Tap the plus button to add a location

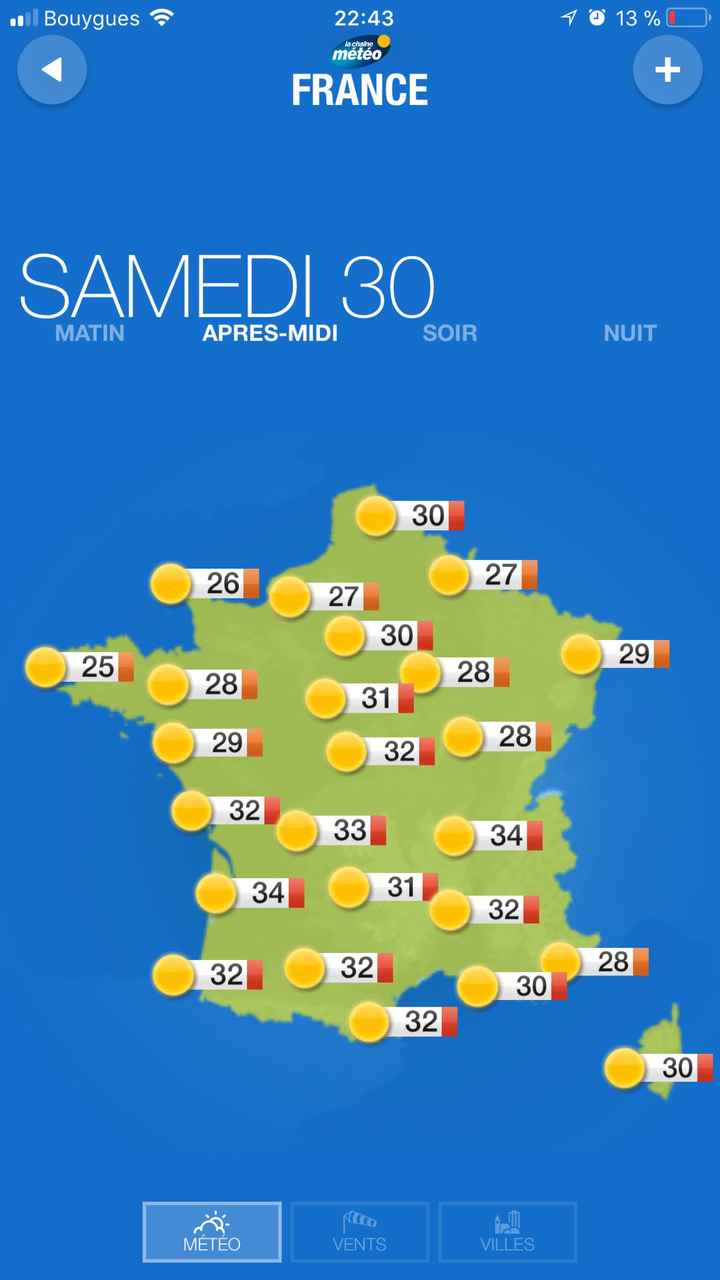(x=667, y=70)
